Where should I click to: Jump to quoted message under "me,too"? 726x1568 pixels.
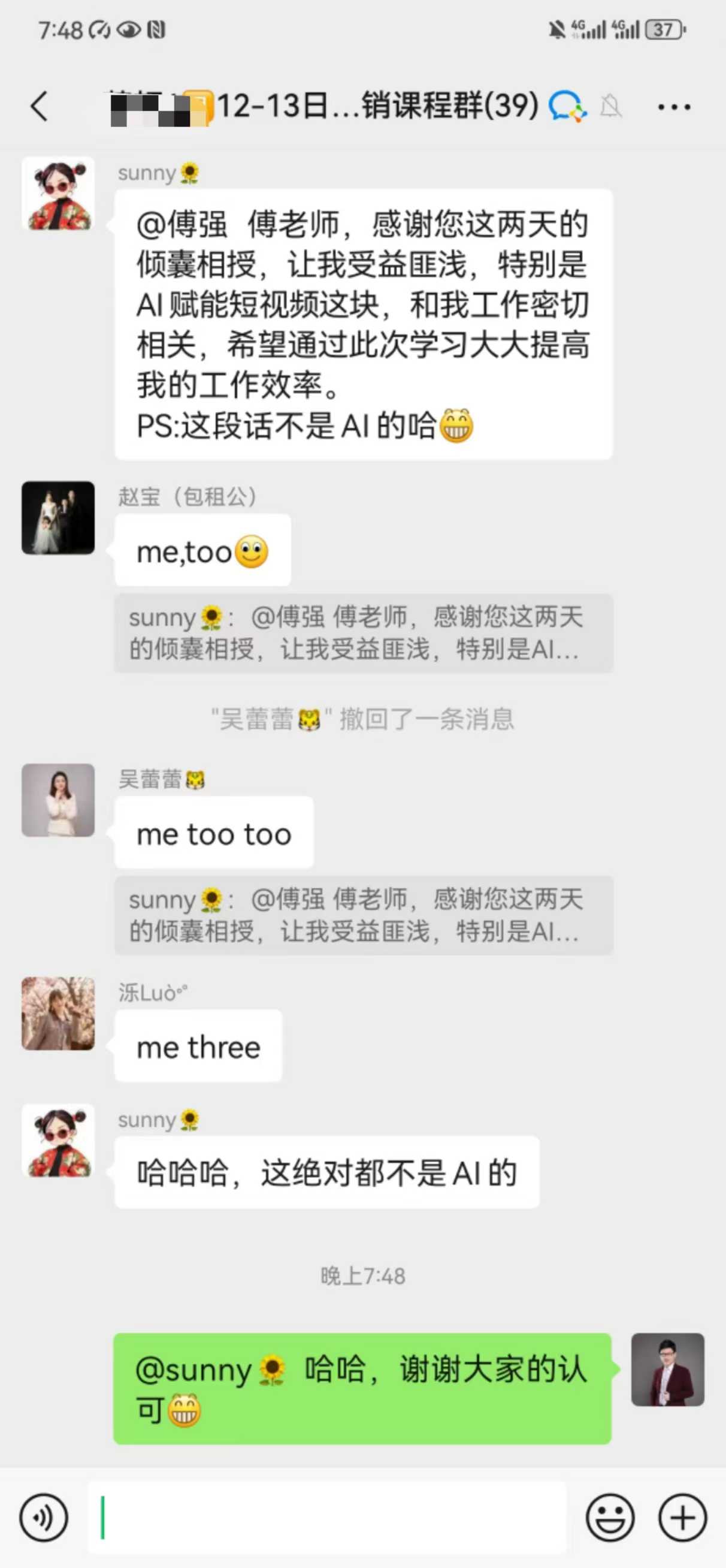click(x=364, y=633)
